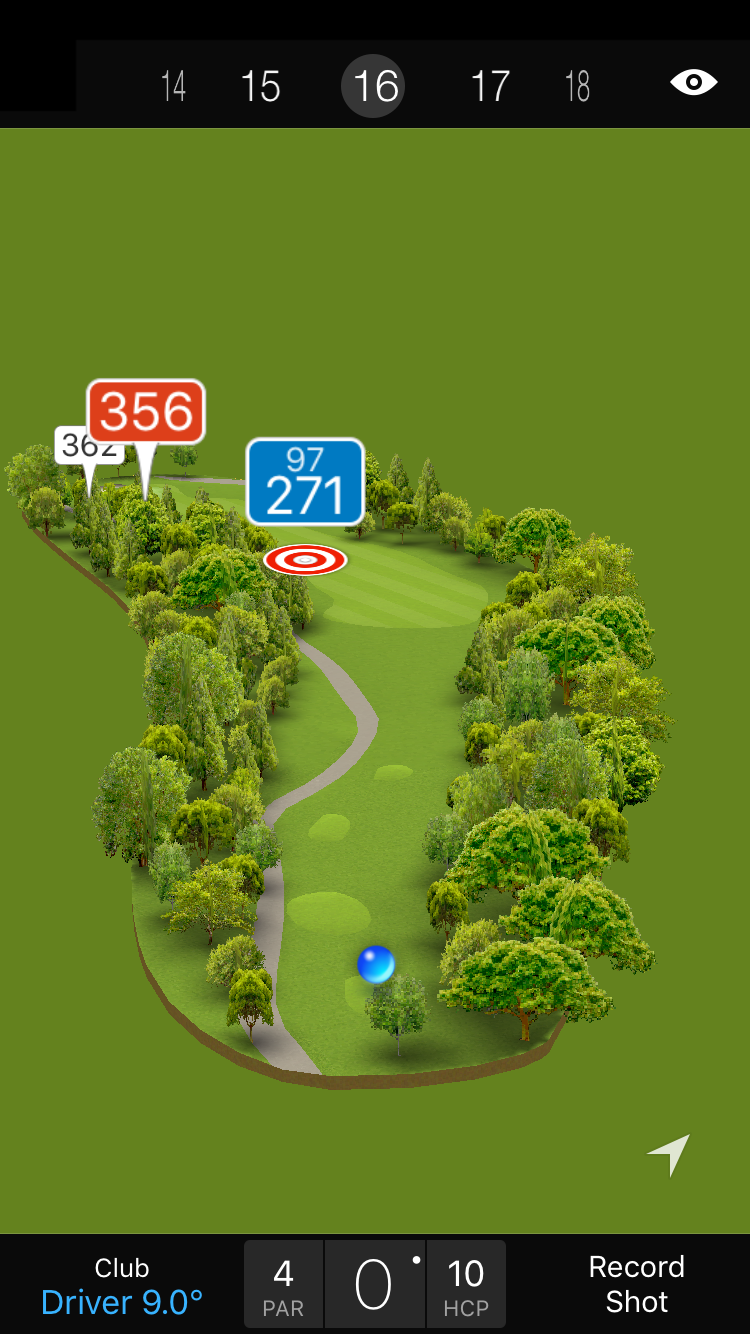This screenshot has width=750, height=1334.
Task: Switch to hole 15
Action: pyautogui.click(x=260, y=87)
